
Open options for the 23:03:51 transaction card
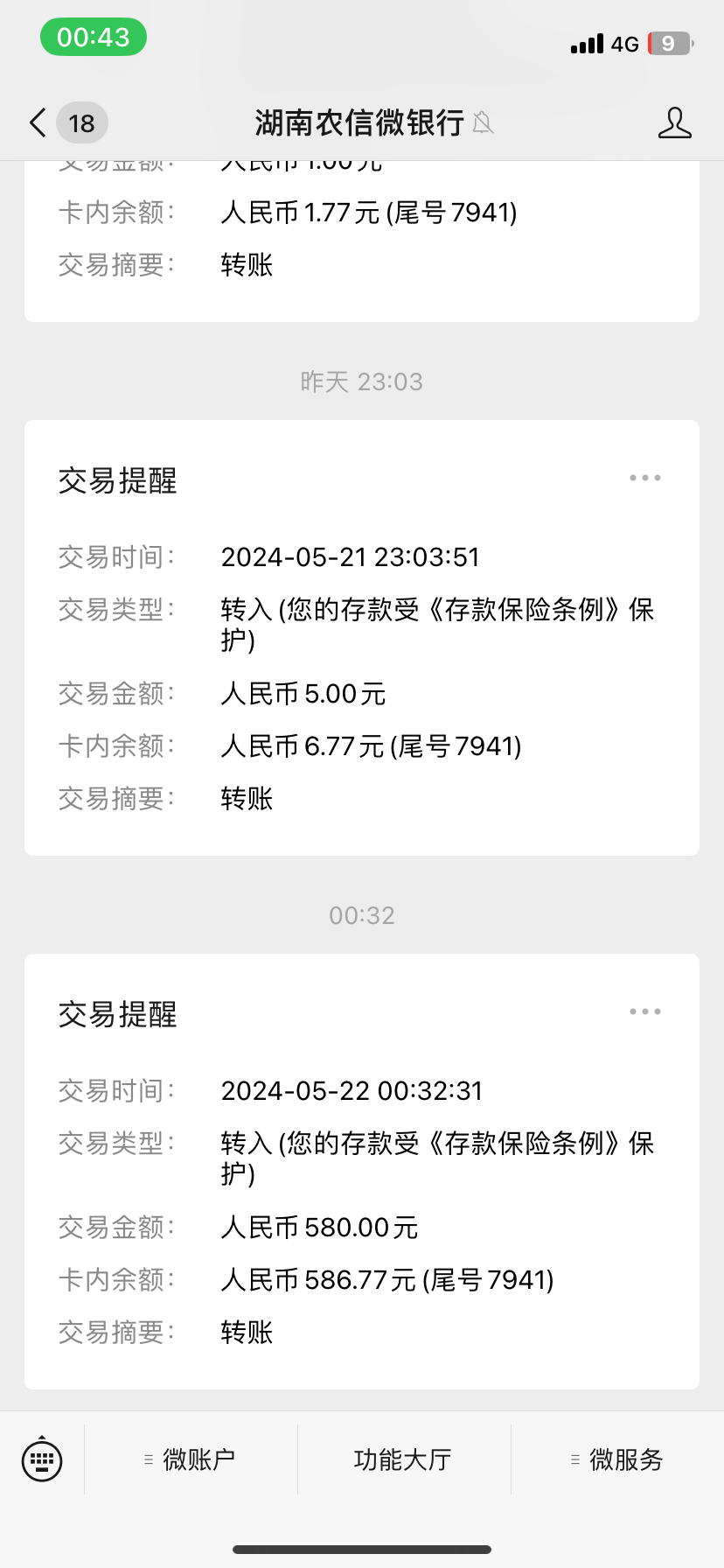coord(645,478)
